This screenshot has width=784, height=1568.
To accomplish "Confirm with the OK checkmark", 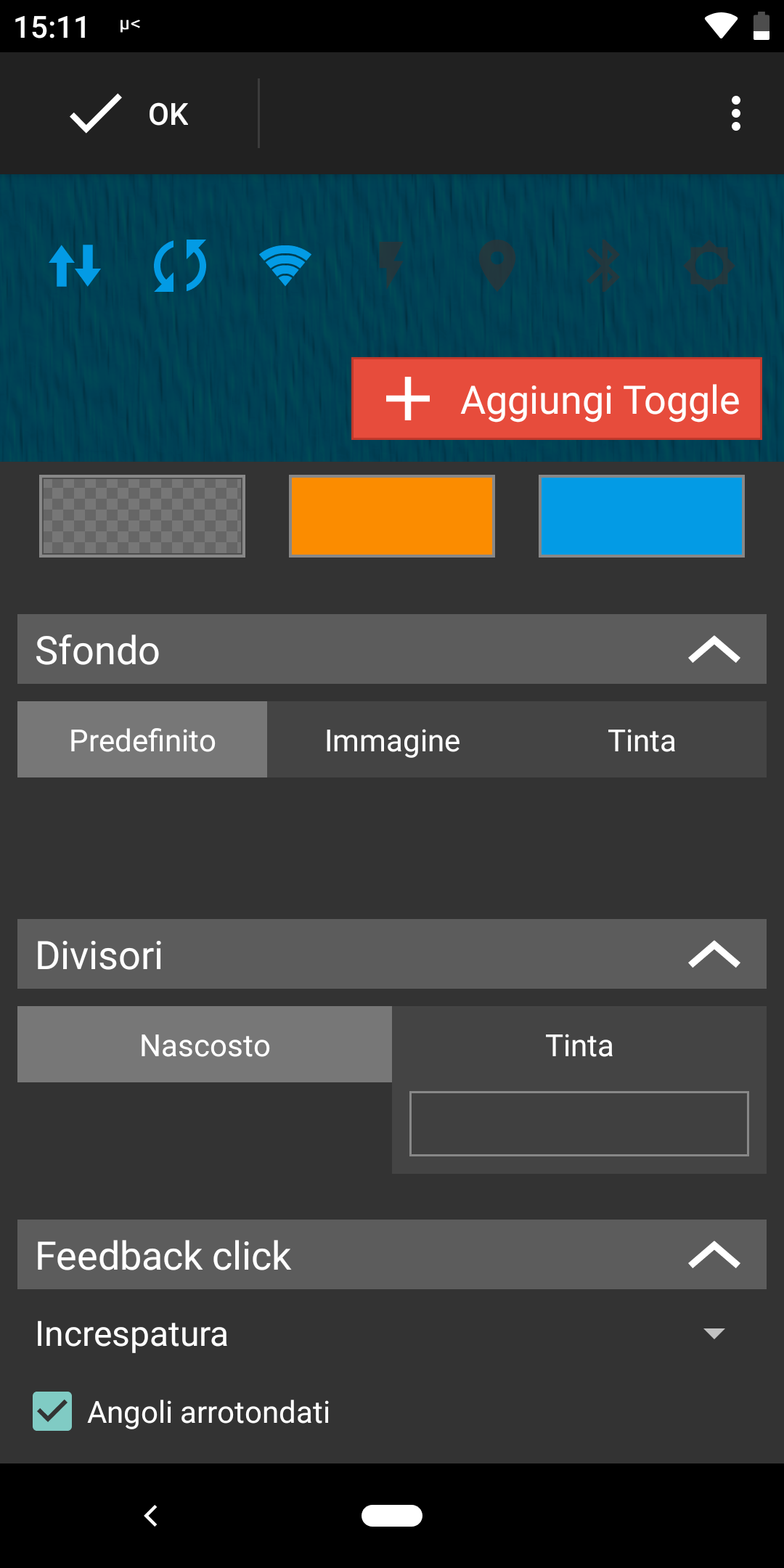I will pos(129,114).
